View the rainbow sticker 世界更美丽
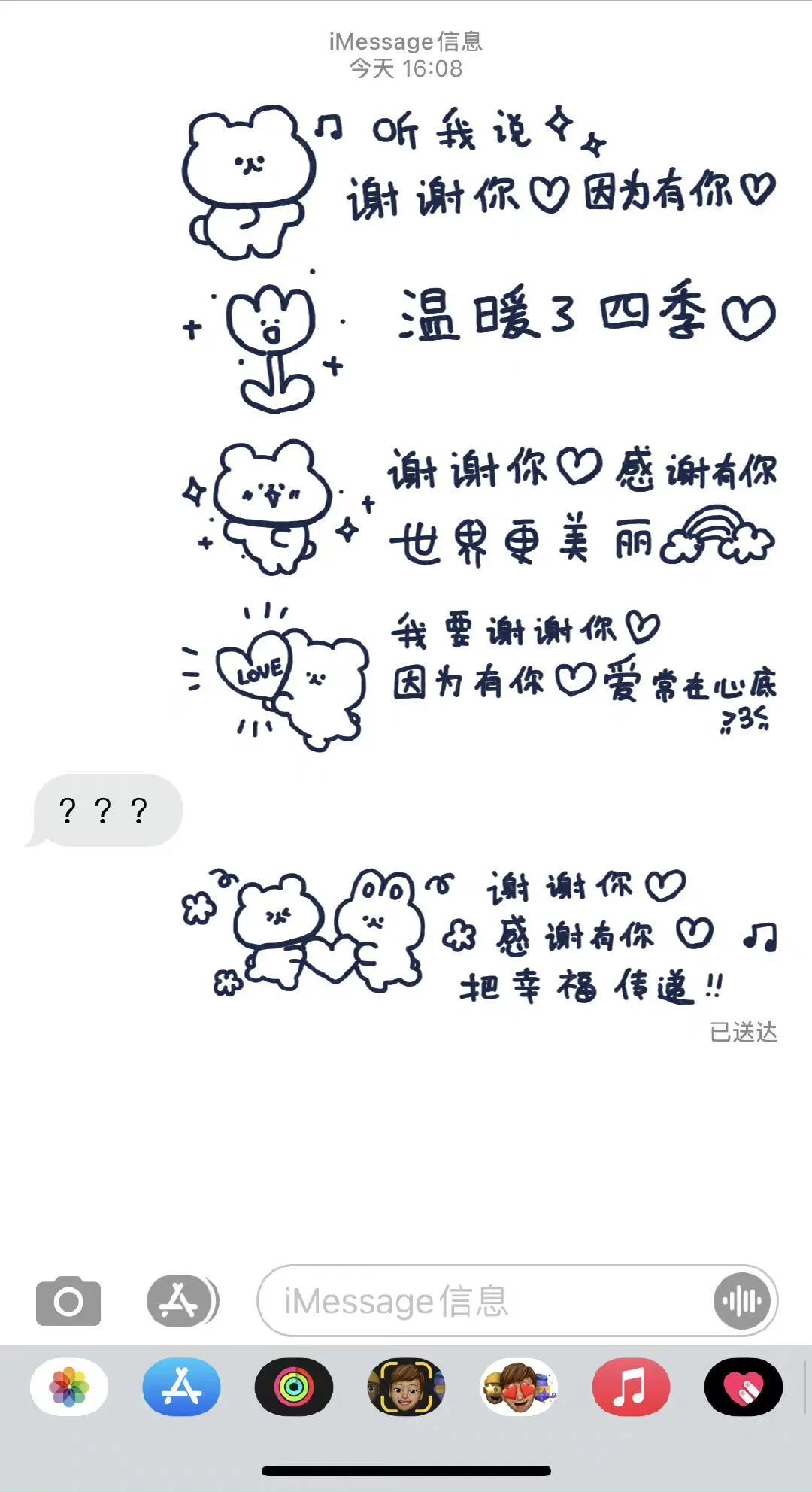 point(480,508)
